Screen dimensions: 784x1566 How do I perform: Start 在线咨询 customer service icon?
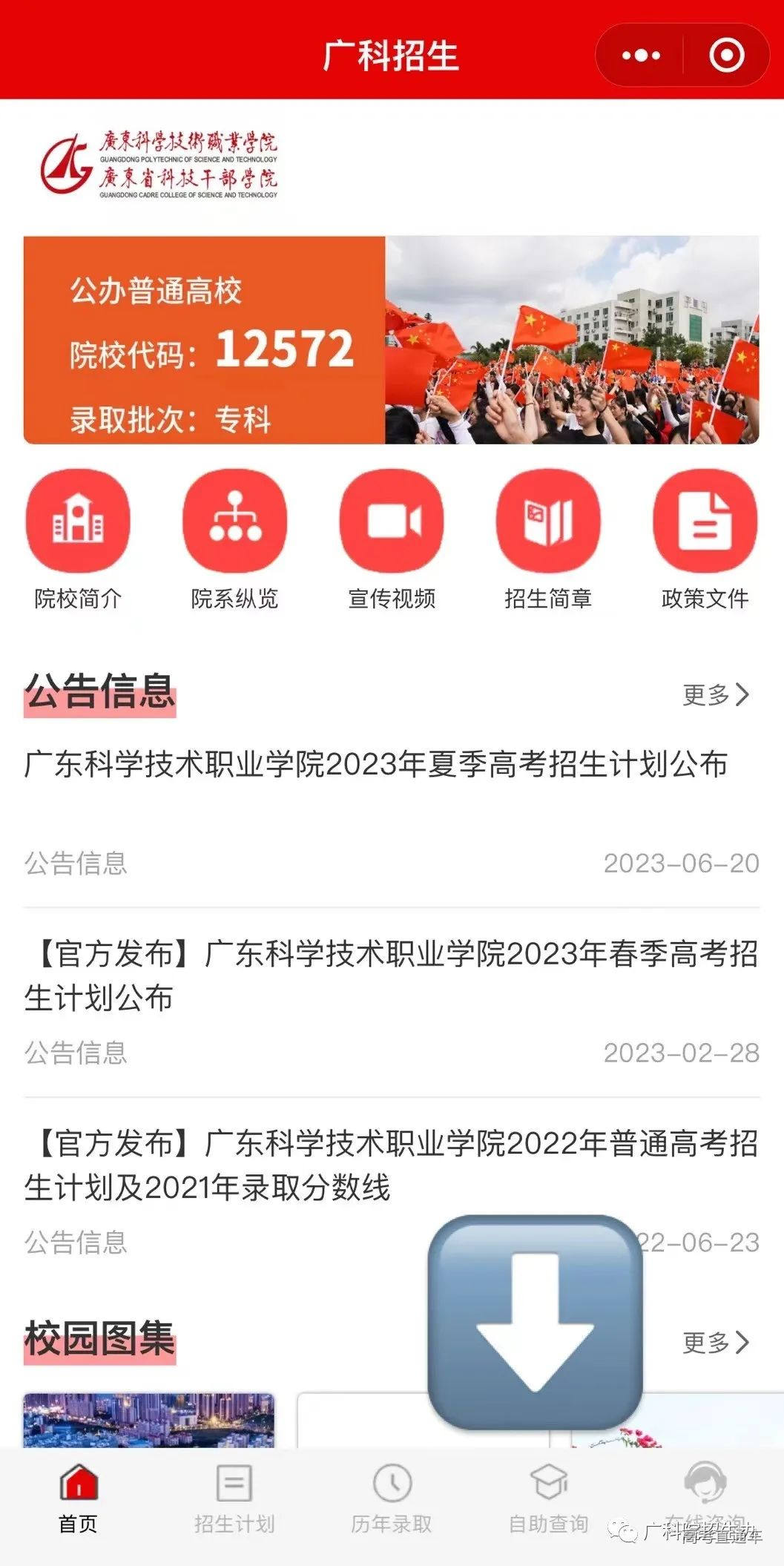[x=705, y=1481]
